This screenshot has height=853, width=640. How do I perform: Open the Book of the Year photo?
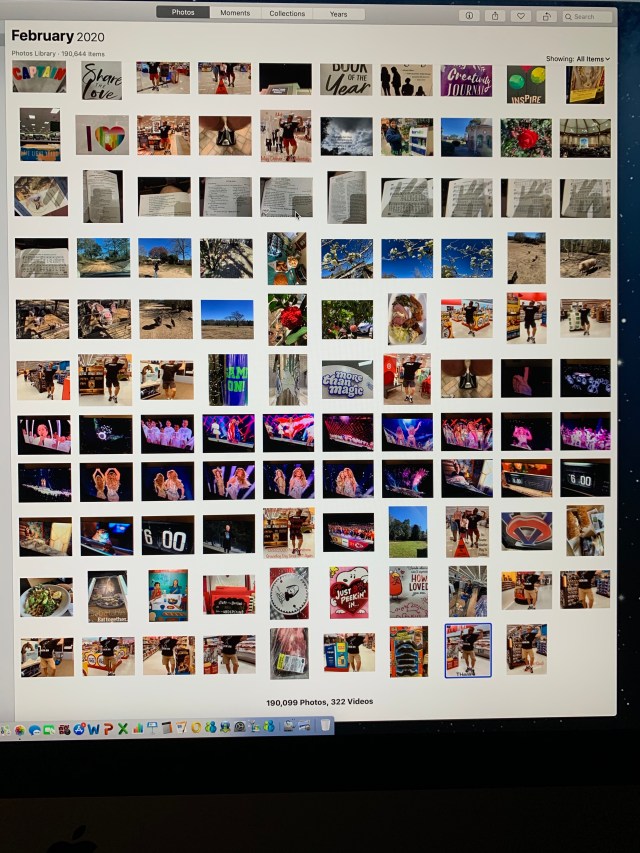(345, 80)
